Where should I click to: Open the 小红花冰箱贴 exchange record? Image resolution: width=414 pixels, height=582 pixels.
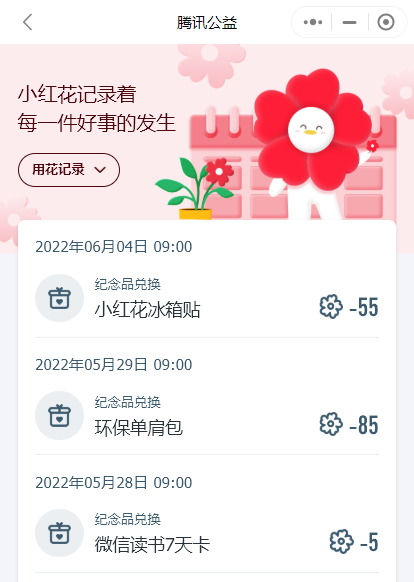click(x=207, y=298)
